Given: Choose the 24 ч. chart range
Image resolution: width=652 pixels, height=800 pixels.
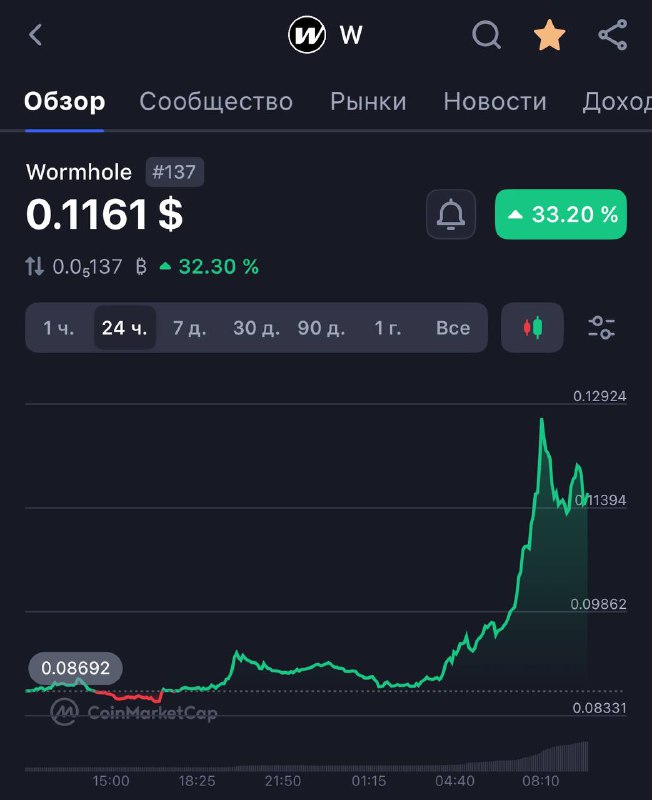Looking at the screenshot, I should point(125,328).
